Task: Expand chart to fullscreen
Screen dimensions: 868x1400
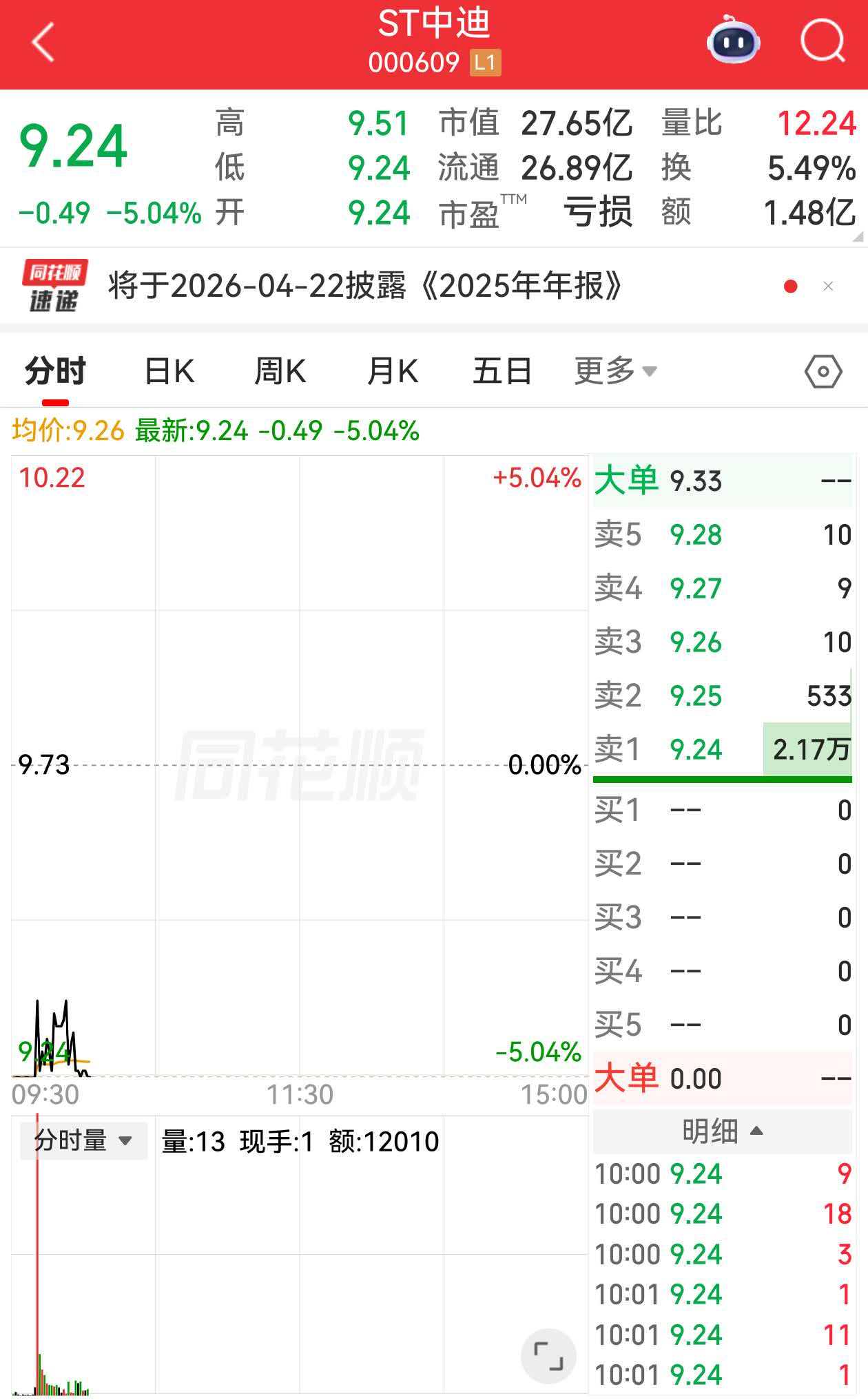Action: tap(548, 1356)
